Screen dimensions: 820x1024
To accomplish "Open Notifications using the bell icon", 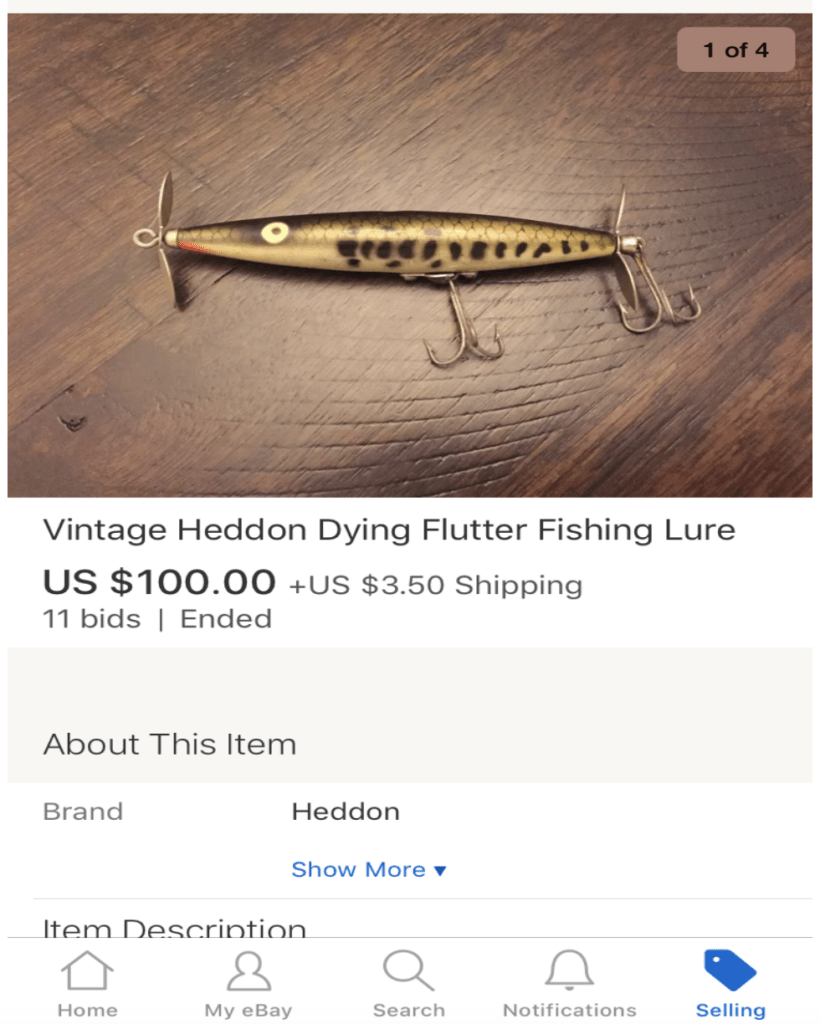I will pos(569,970).
